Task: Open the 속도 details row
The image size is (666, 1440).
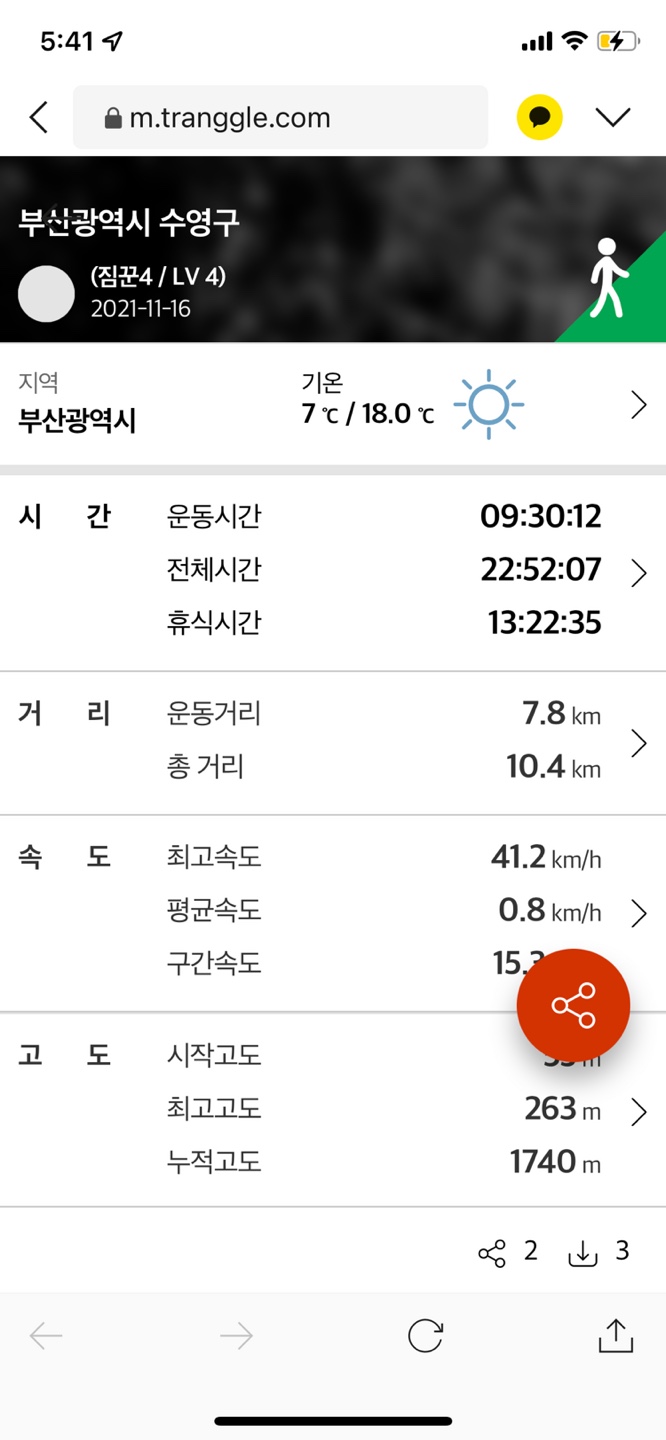Action: tap(333, 912)
